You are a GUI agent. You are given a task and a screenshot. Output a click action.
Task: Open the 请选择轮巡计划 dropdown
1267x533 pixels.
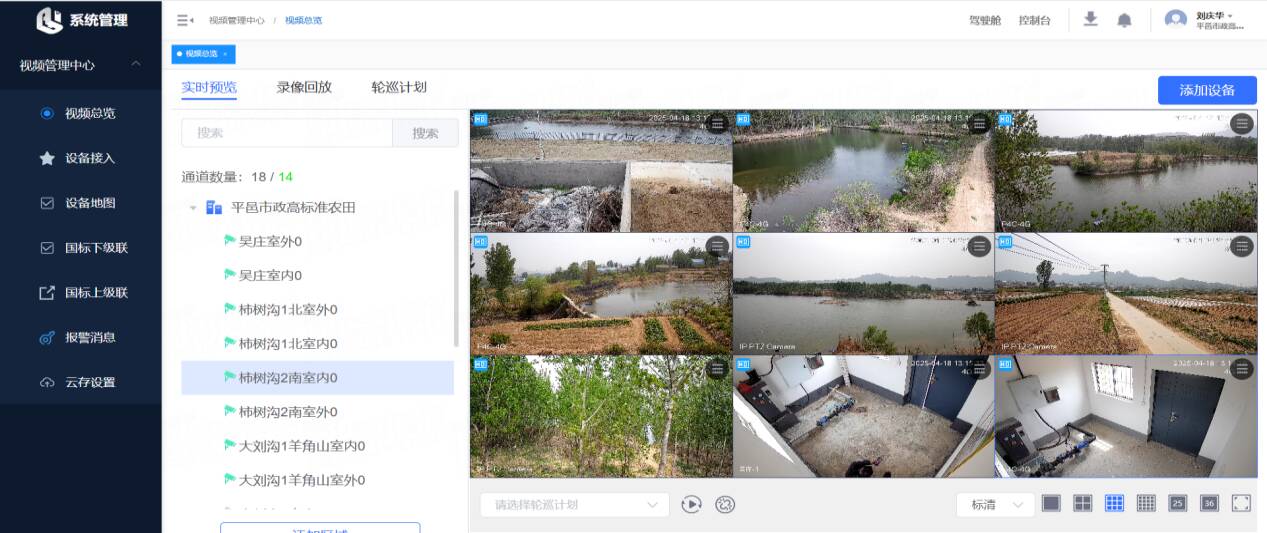click(574, 505)
